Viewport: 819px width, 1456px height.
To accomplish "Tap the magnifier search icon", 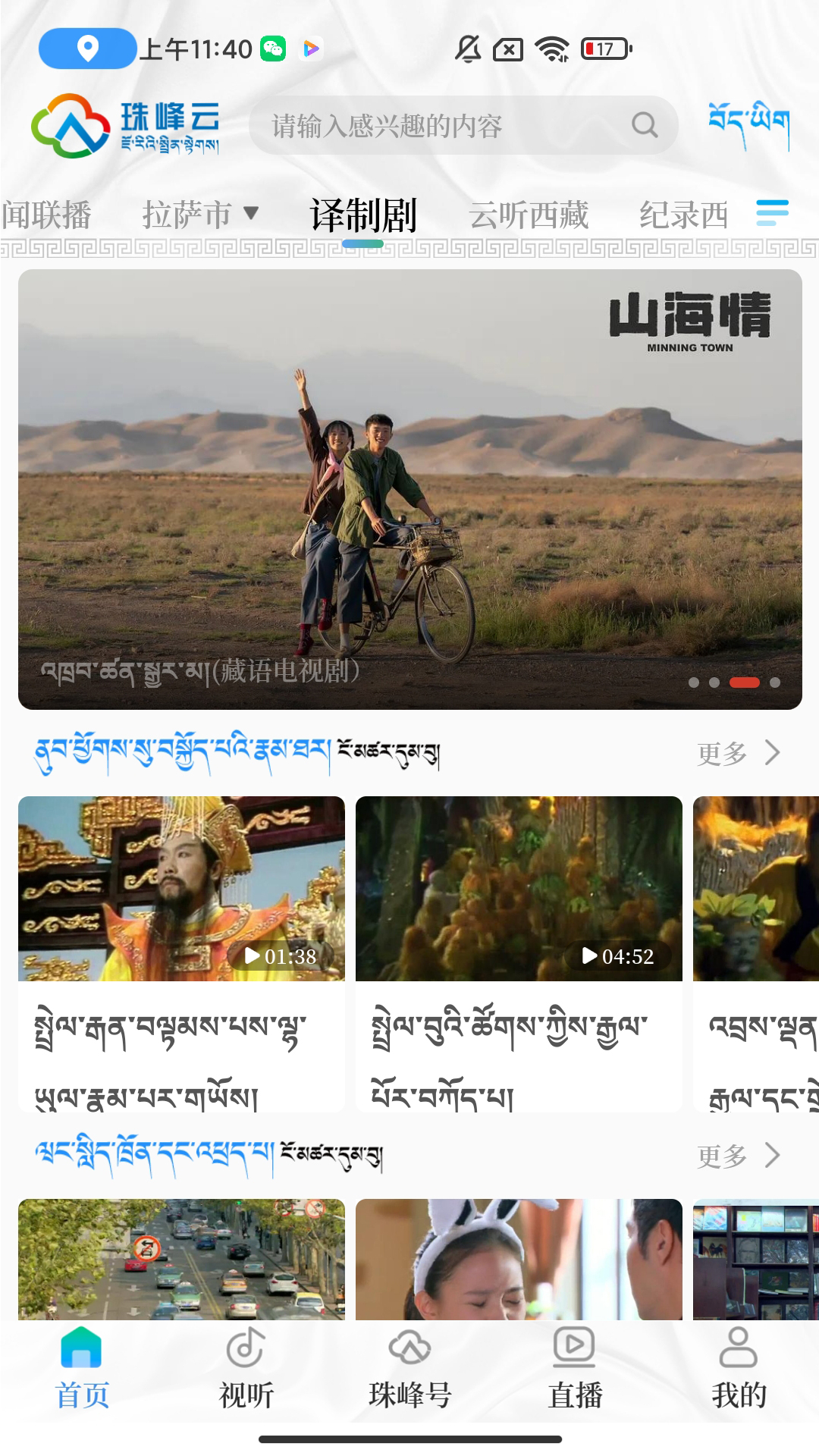I will pos(645,125).
